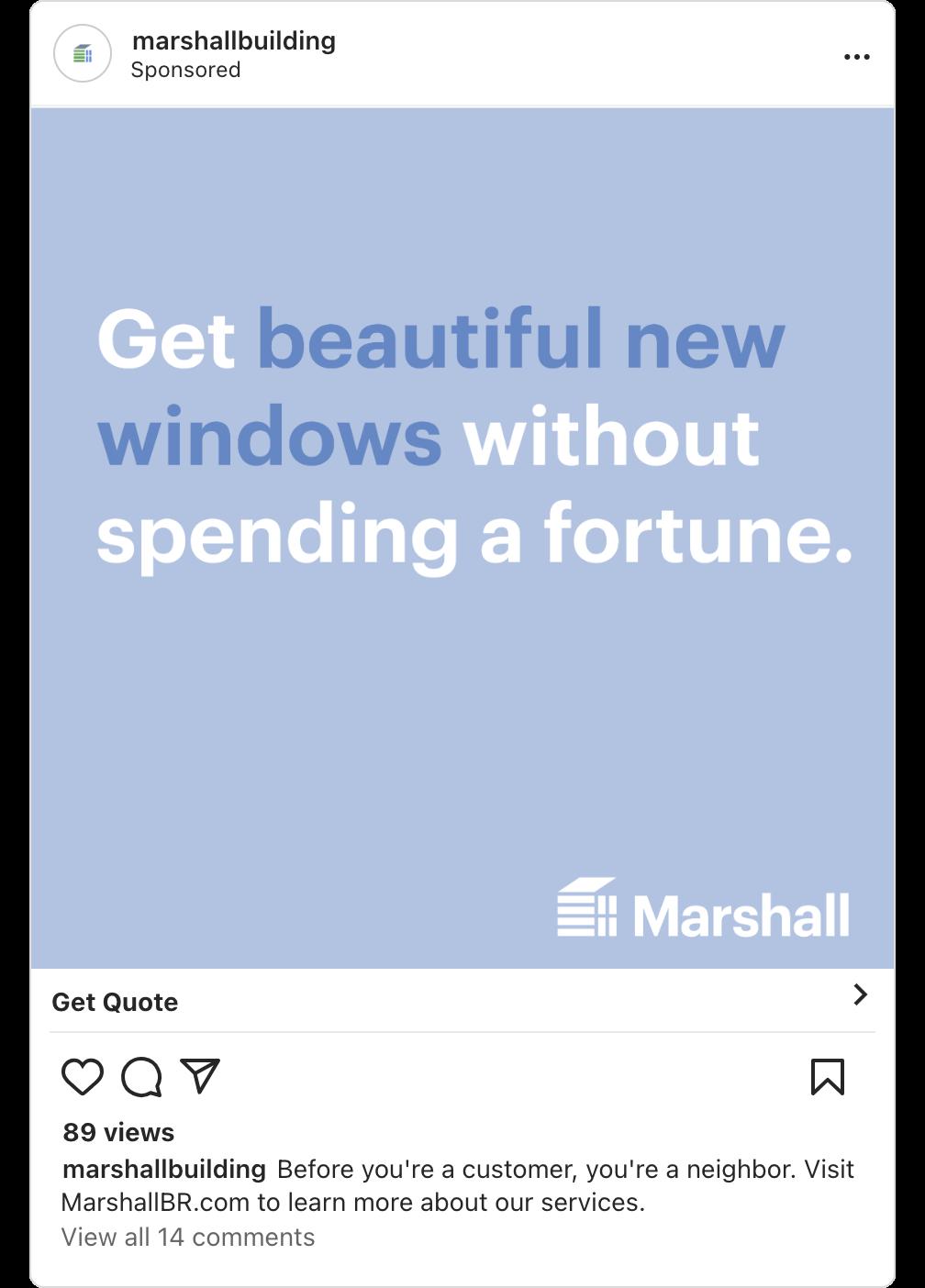Tap the marshallbuilding username in the header

(x=234, y=41)
